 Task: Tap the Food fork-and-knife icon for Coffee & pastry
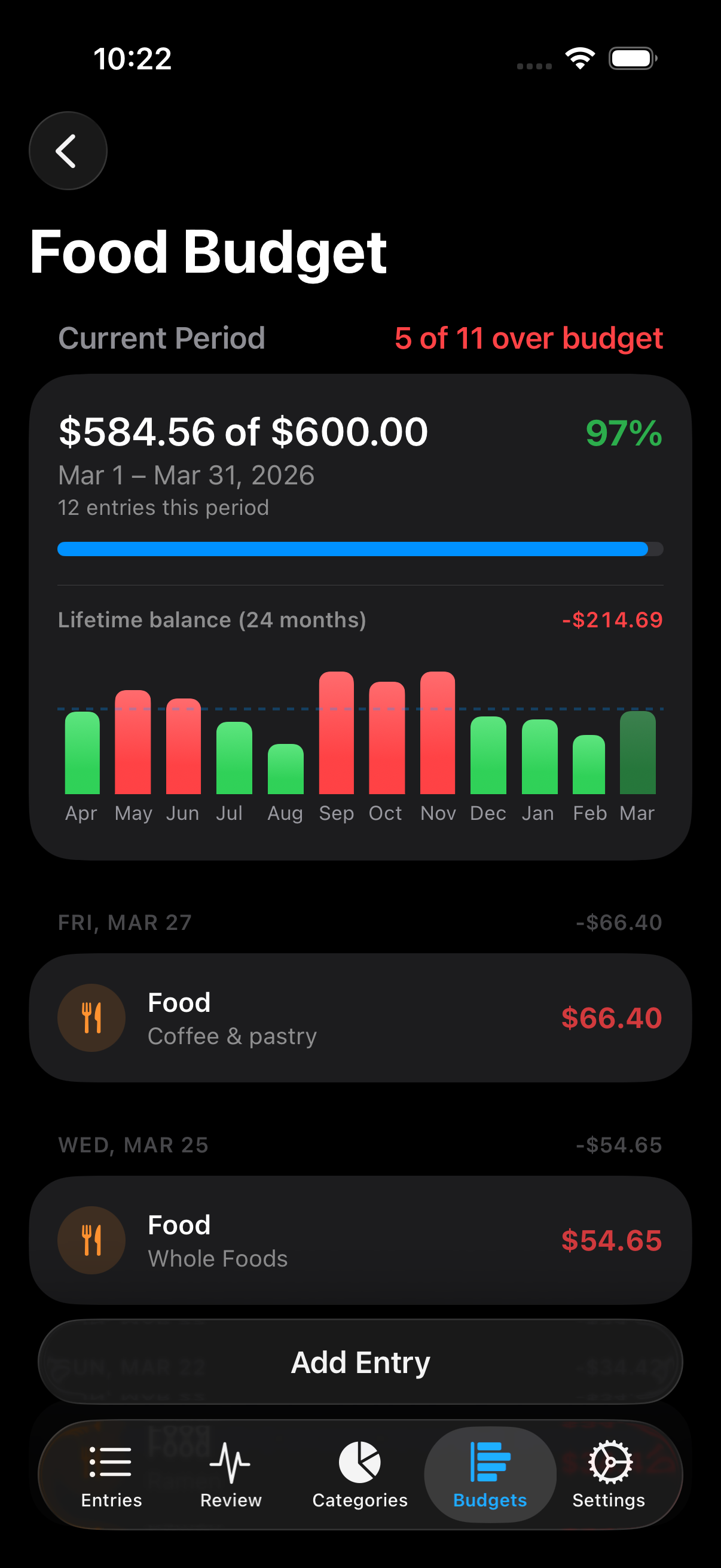(x=91, y=1017)
